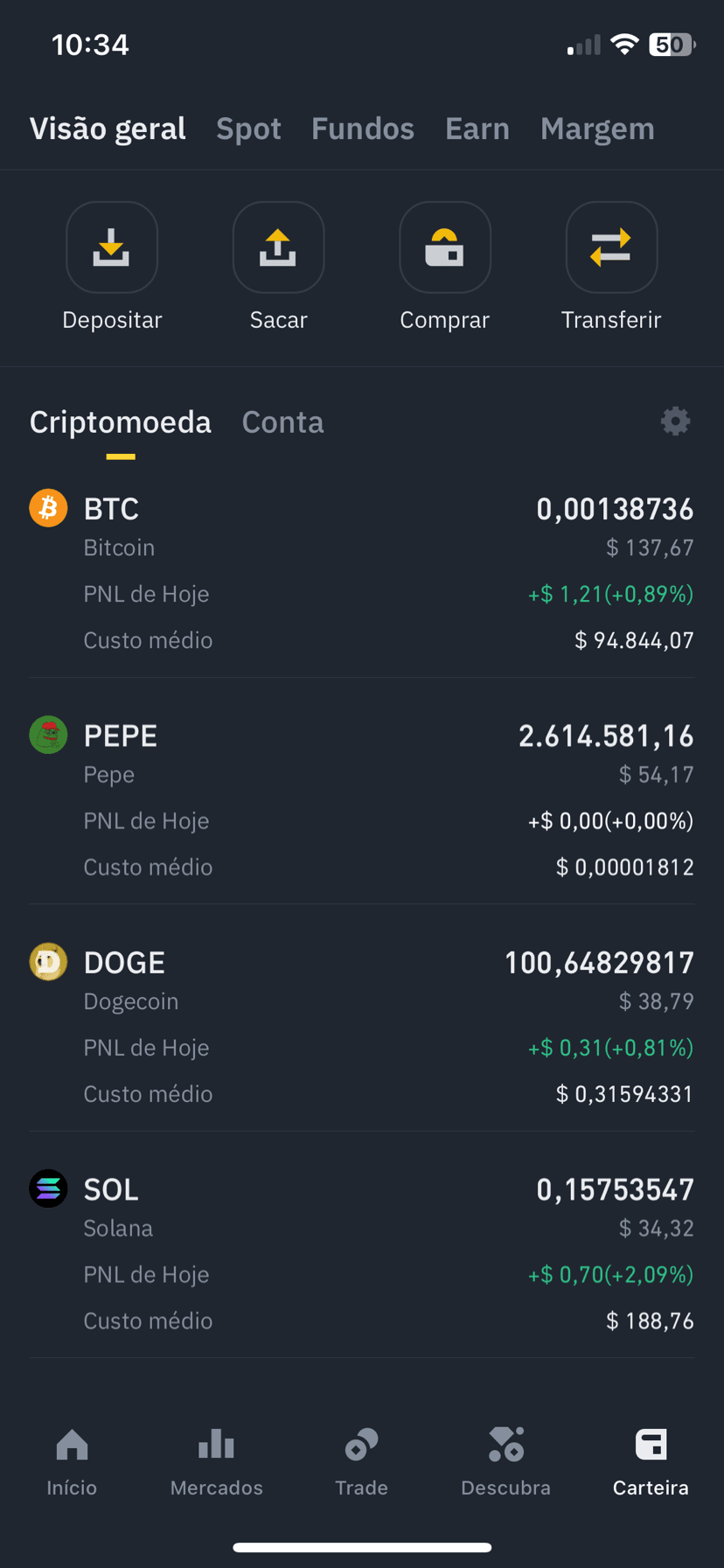Select the Earn tab
Viewport: 724px width, 1568px height.
[x=477, y=129]
